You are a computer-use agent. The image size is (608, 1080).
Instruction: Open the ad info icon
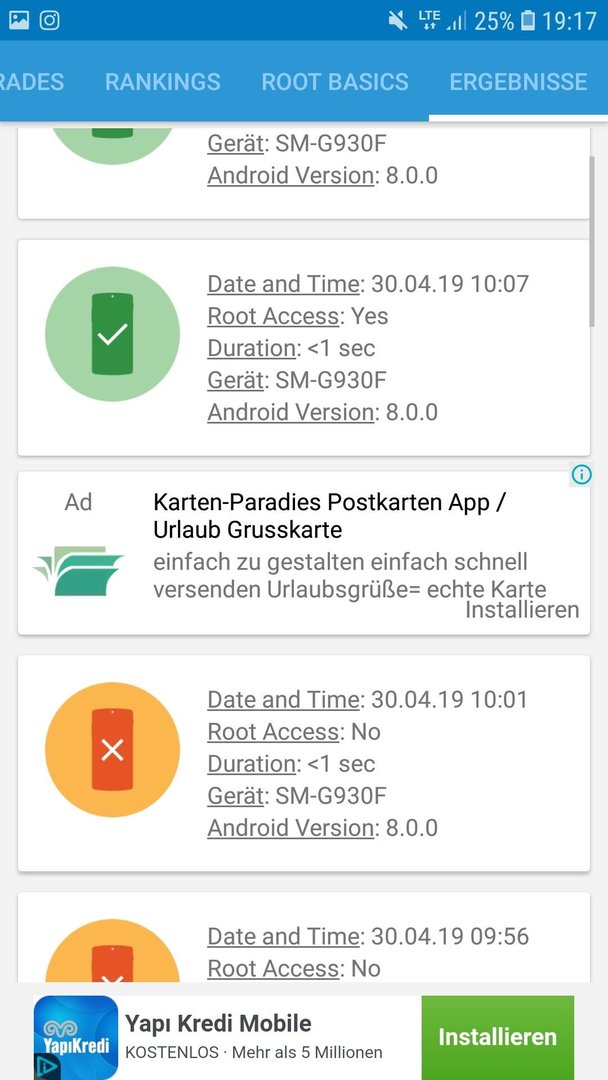(581, 475)
